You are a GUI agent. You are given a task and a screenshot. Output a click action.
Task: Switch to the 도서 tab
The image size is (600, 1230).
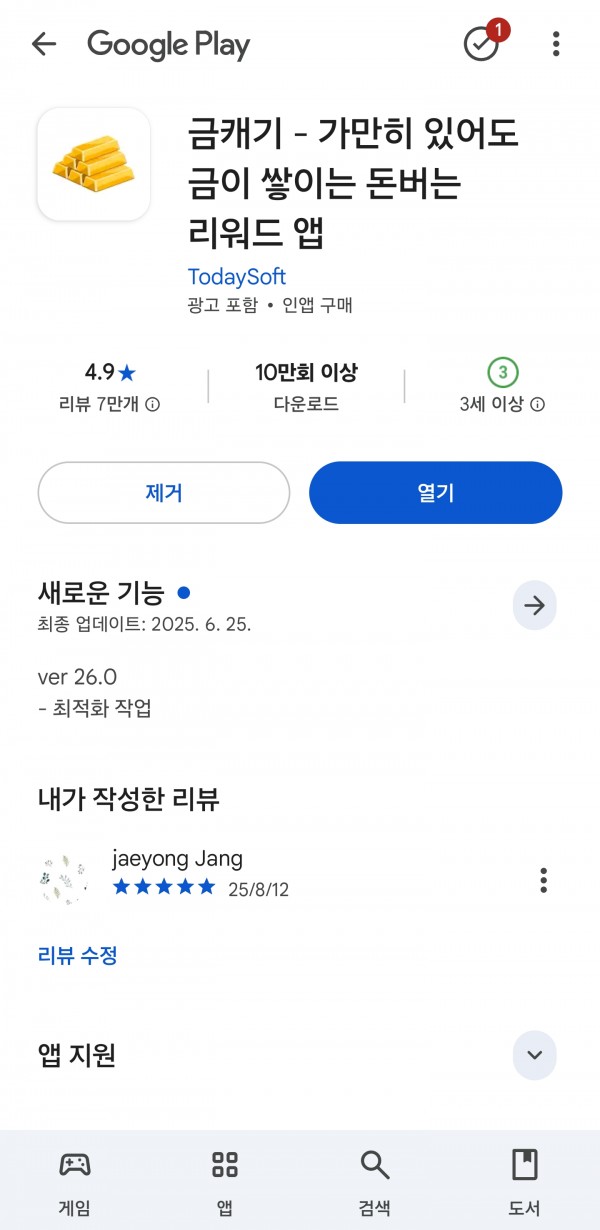(x=524, y=1180)
